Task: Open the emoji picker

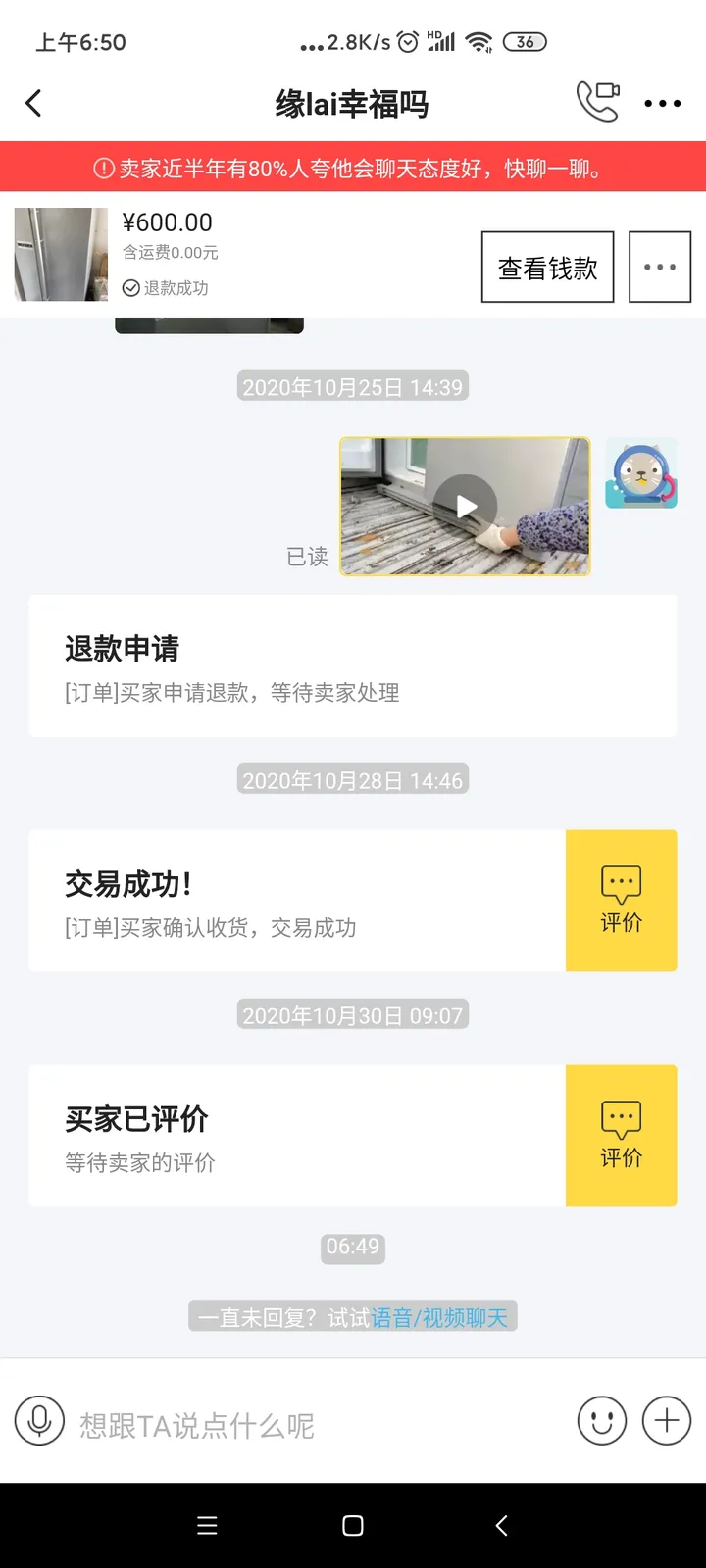Action: coord(601,1420)
